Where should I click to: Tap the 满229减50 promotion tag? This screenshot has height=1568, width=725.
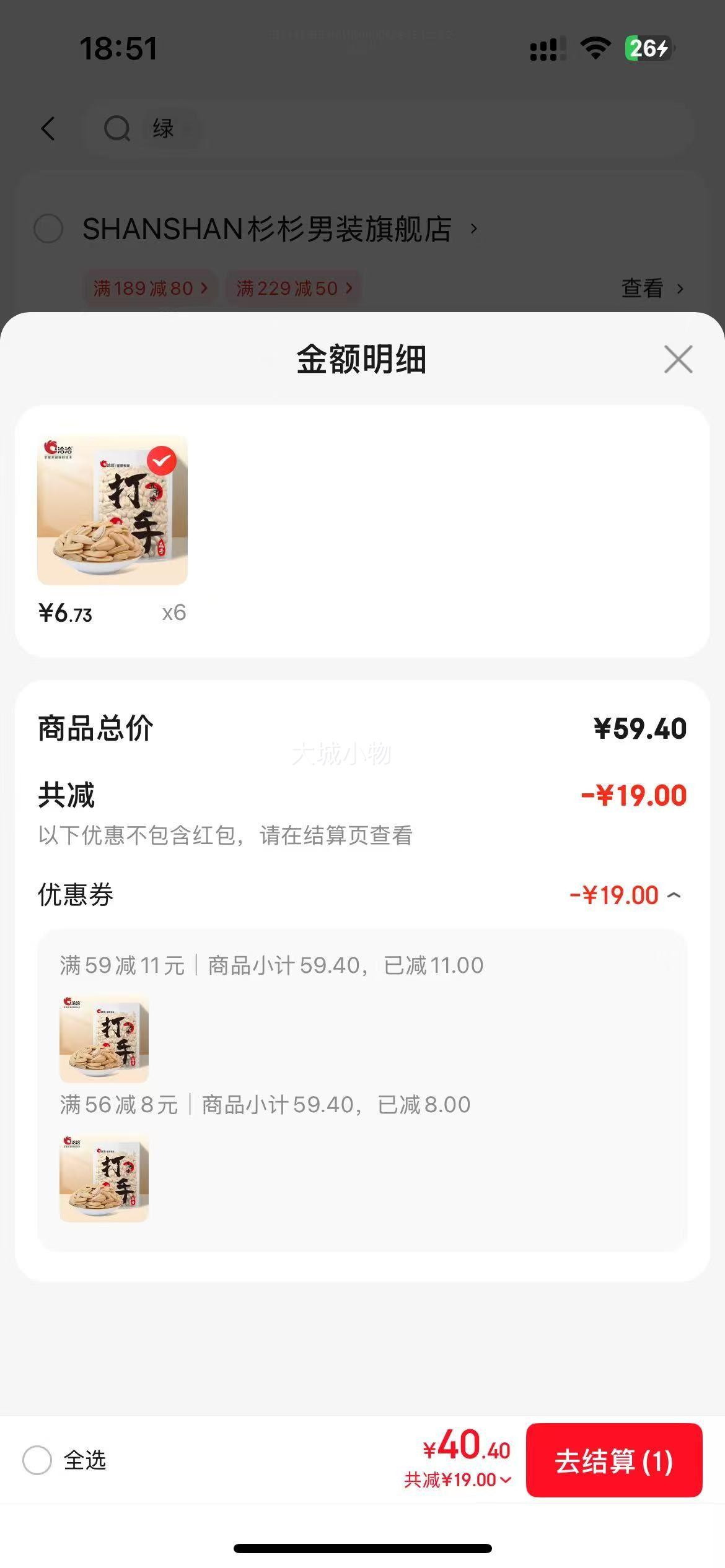point(292,288)
